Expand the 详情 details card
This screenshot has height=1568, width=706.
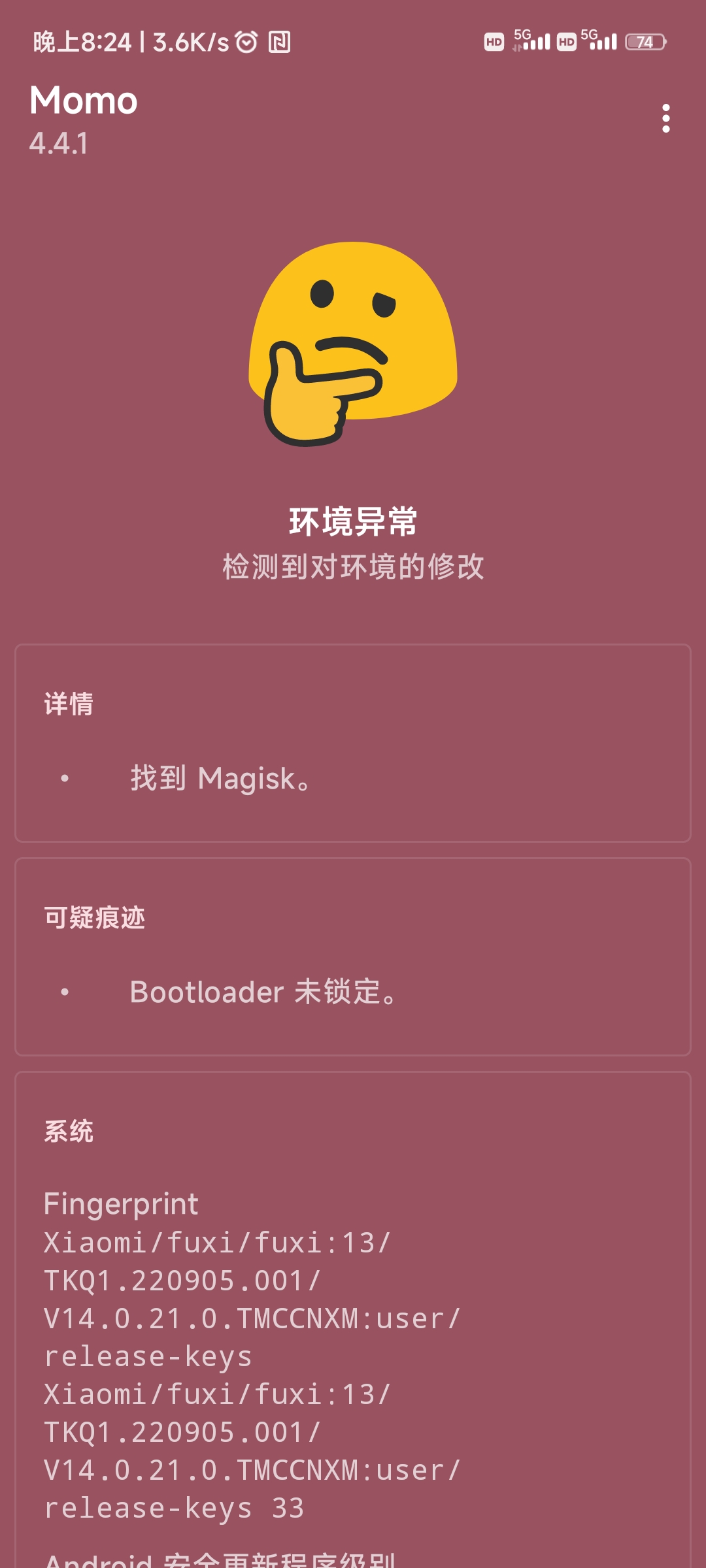pyautogui.click(x=353, y=743)
